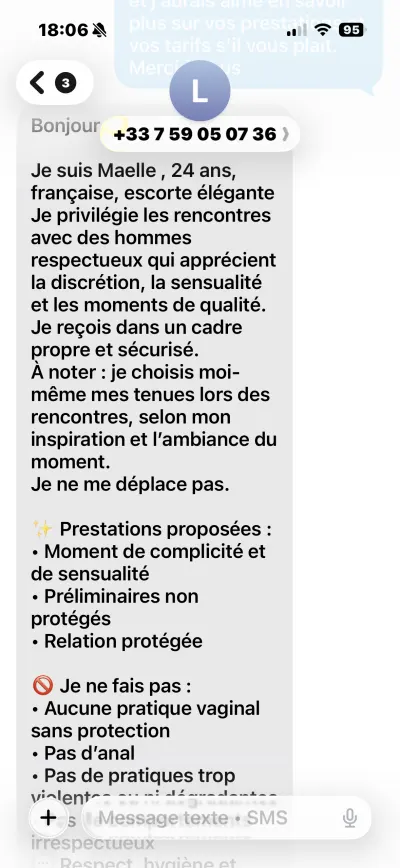Open the plus attachments menu
Image resolution: width=400 pixels, height=868 pixels.
[49, 818]
